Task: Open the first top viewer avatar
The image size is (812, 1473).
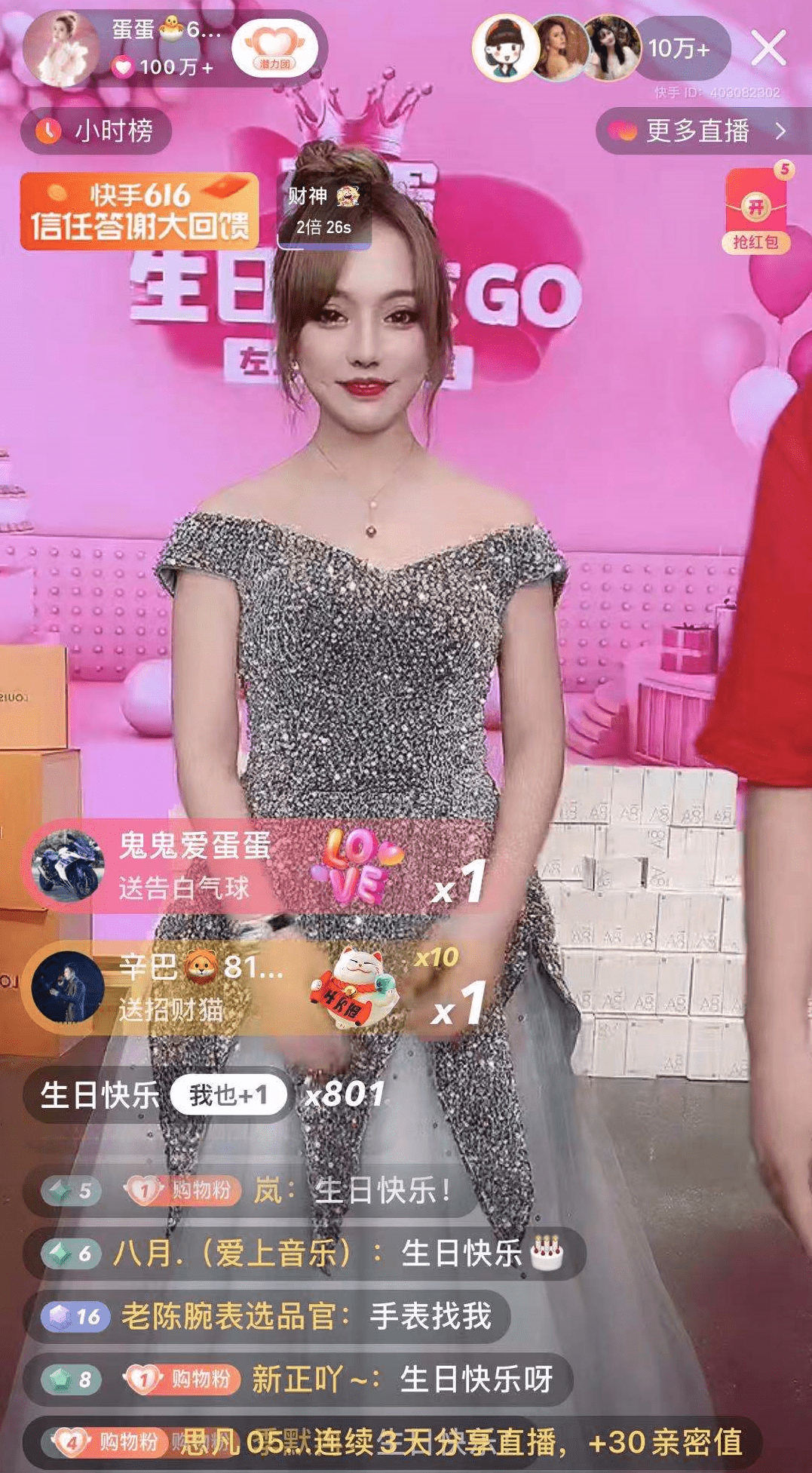Action: 504,48
